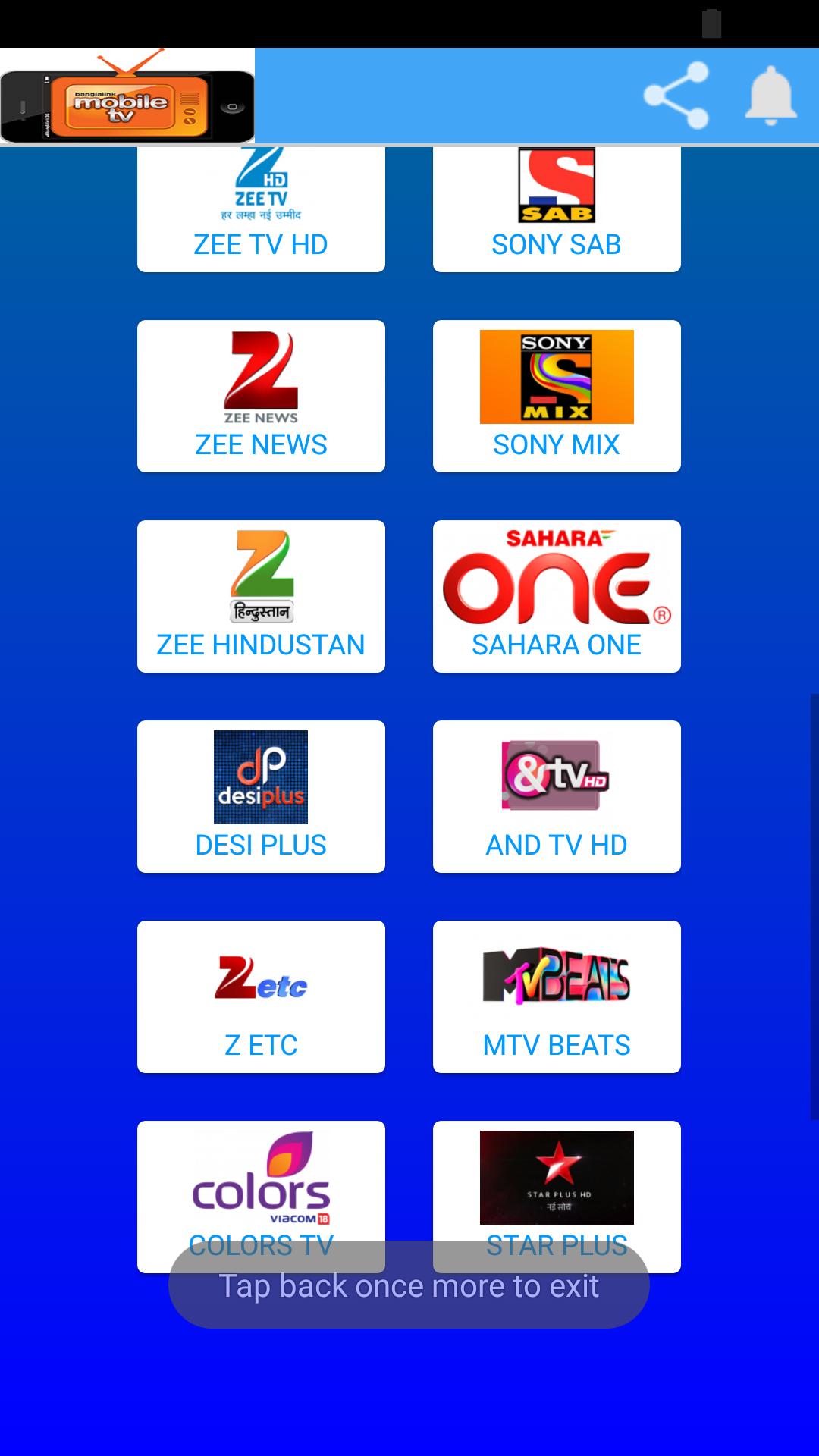Play the SAHARA ONE channel

tap(557, 596)
